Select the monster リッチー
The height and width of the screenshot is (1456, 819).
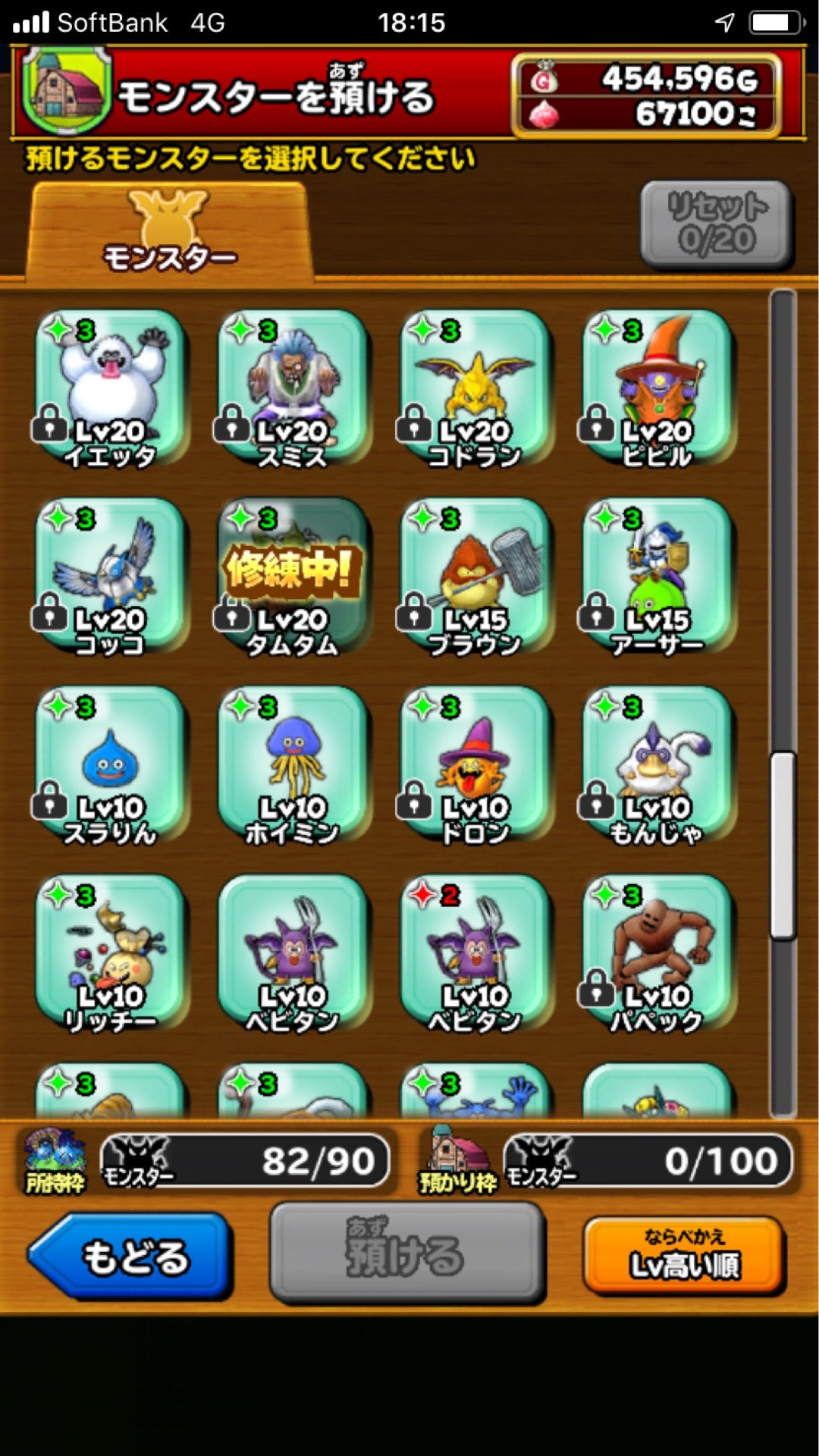tap(111, 952)
